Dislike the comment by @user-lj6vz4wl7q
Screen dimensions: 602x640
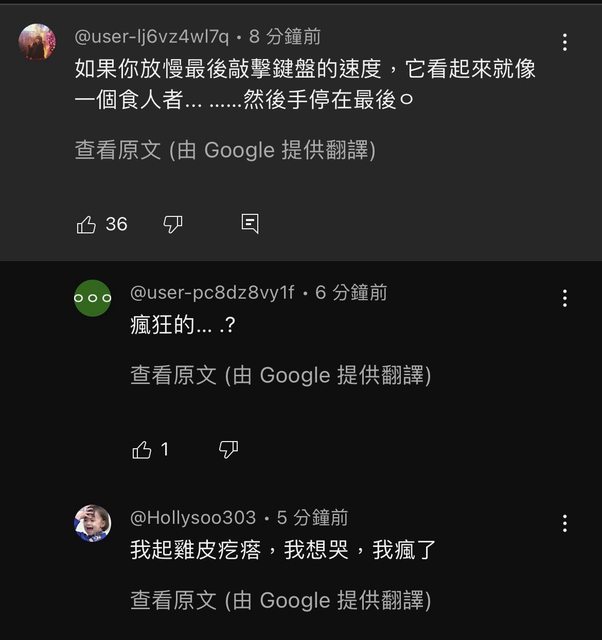click(173, 224)
